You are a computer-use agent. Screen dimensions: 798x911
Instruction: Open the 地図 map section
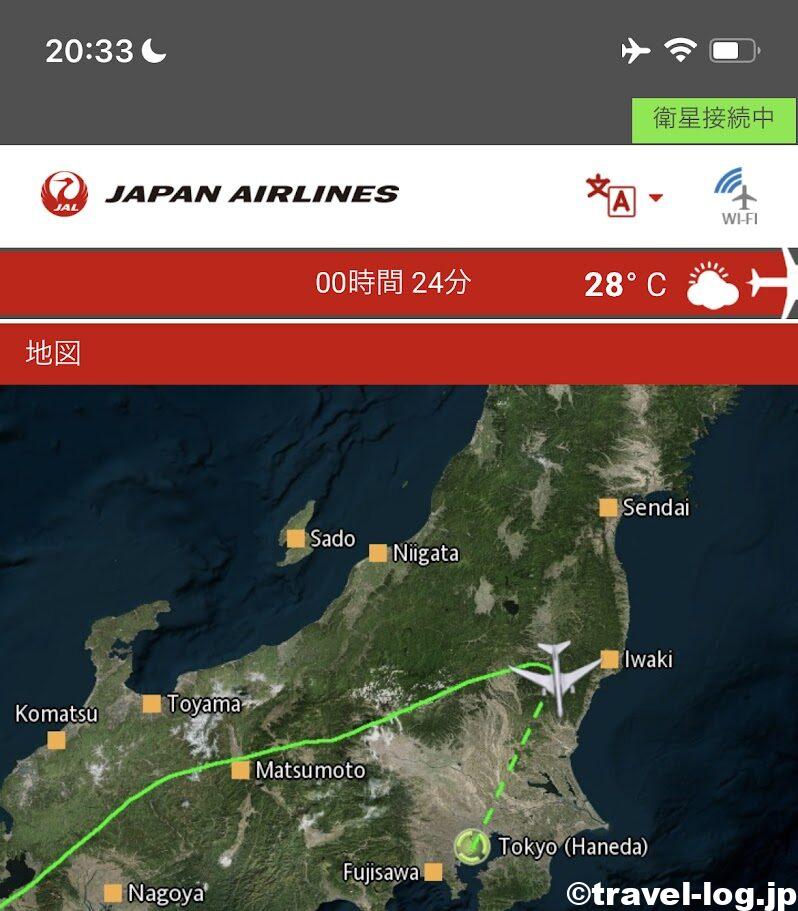(x=54, y=353)
